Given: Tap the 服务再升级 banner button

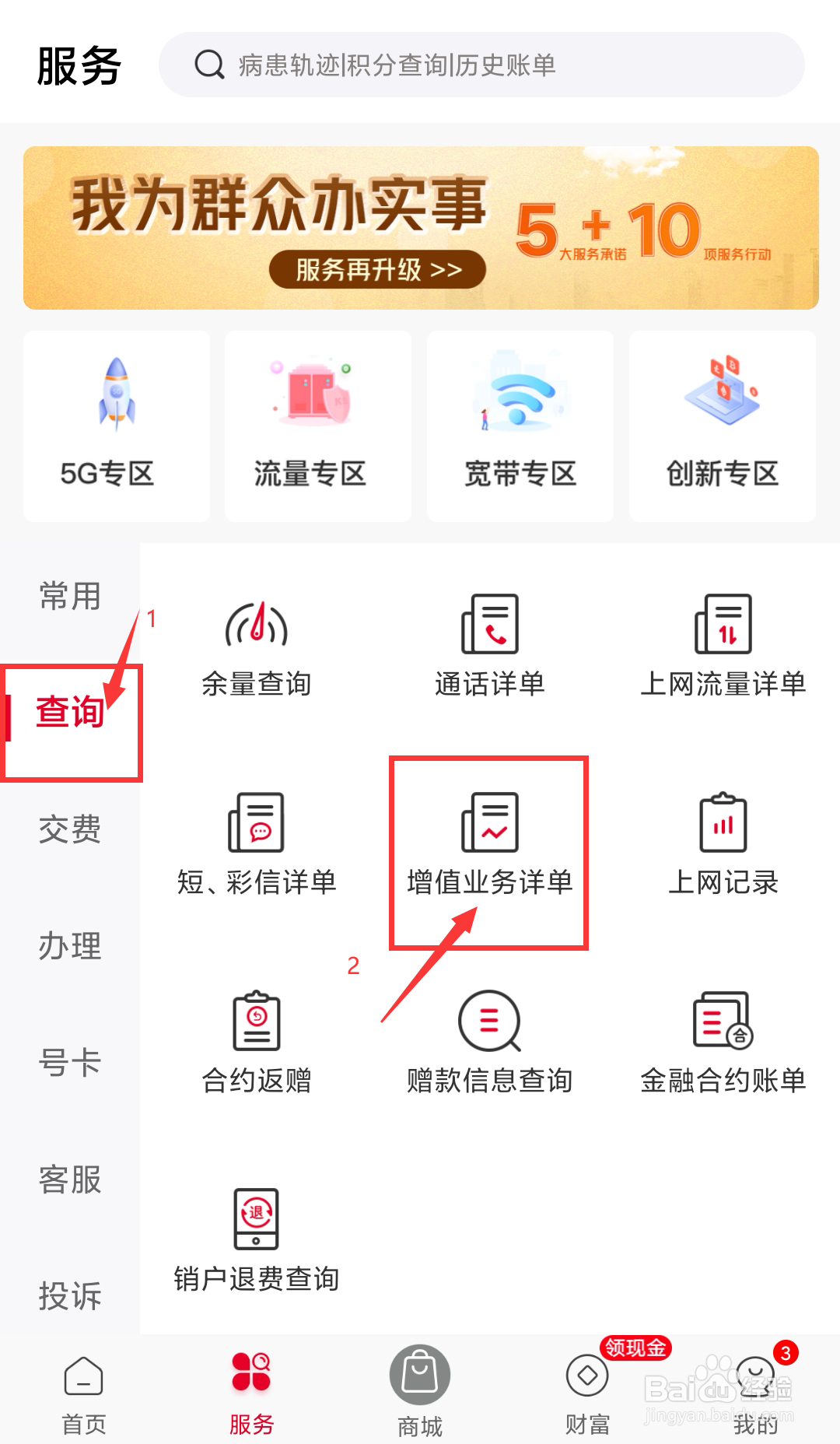Looking at the screenshot, I should coord(376,272).
